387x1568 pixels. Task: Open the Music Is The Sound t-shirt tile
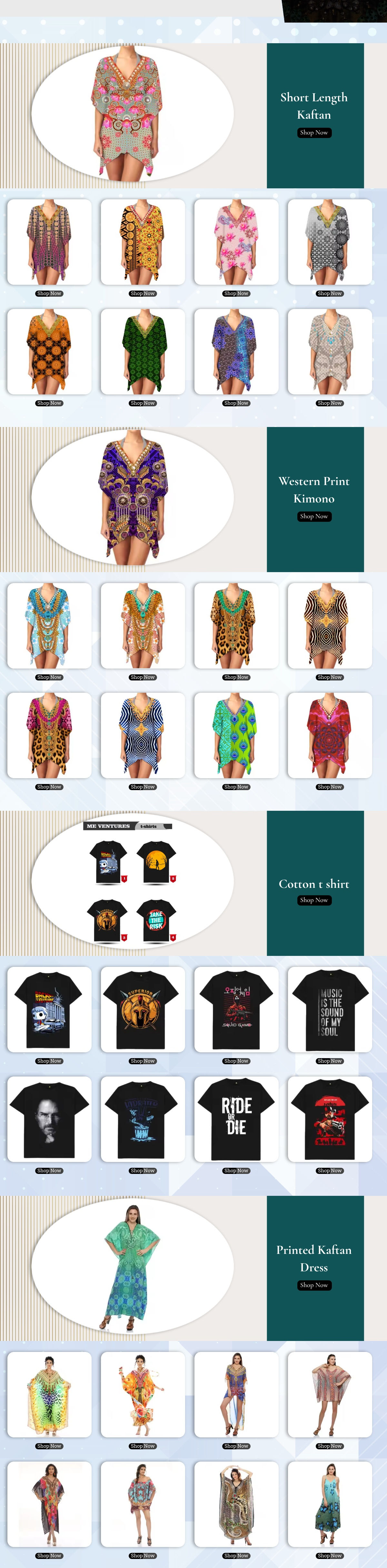tap(330, 1010)
